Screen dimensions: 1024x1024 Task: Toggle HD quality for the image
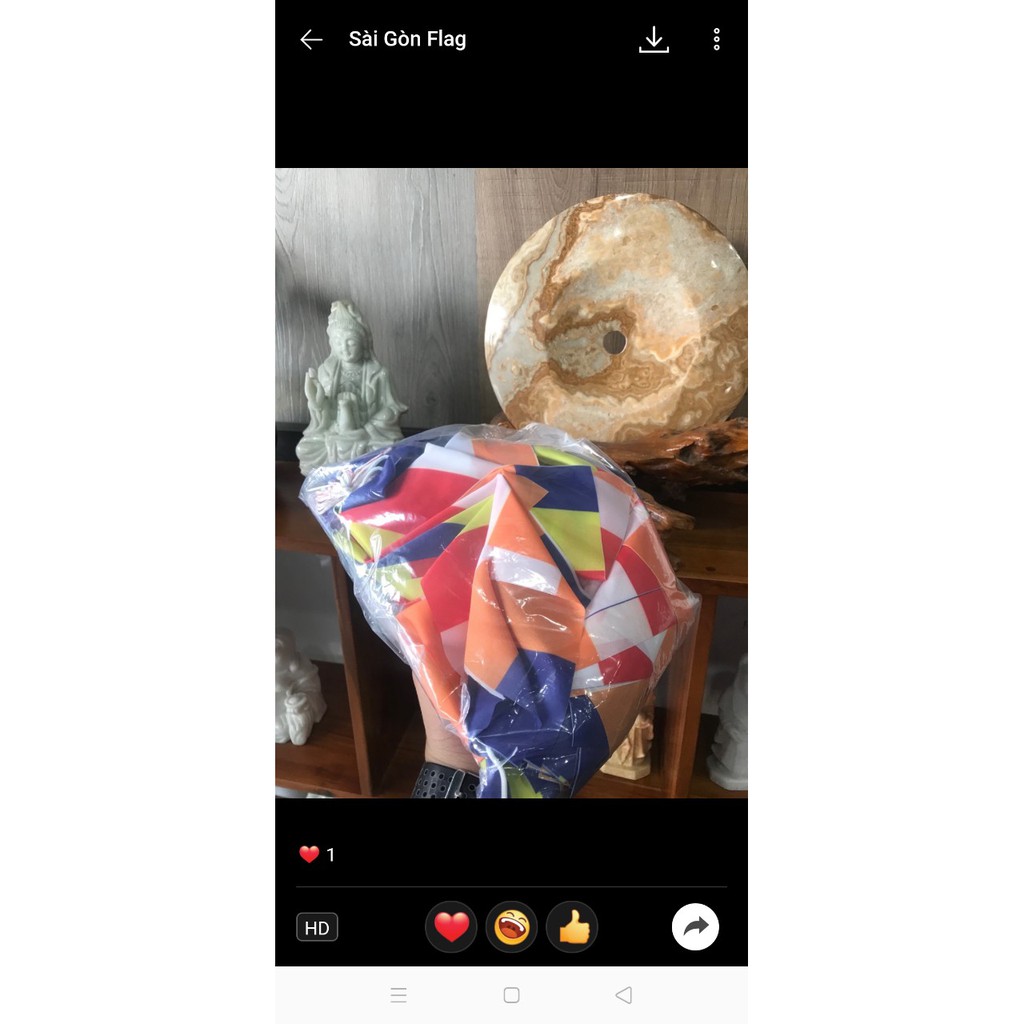(x=317, y=928)
